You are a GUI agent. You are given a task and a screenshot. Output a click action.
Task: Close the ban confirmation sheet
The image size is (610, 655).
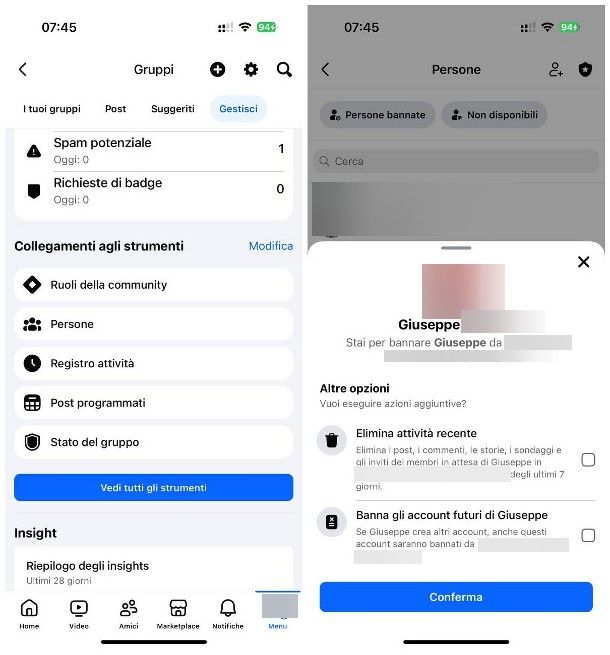(584, 262)
